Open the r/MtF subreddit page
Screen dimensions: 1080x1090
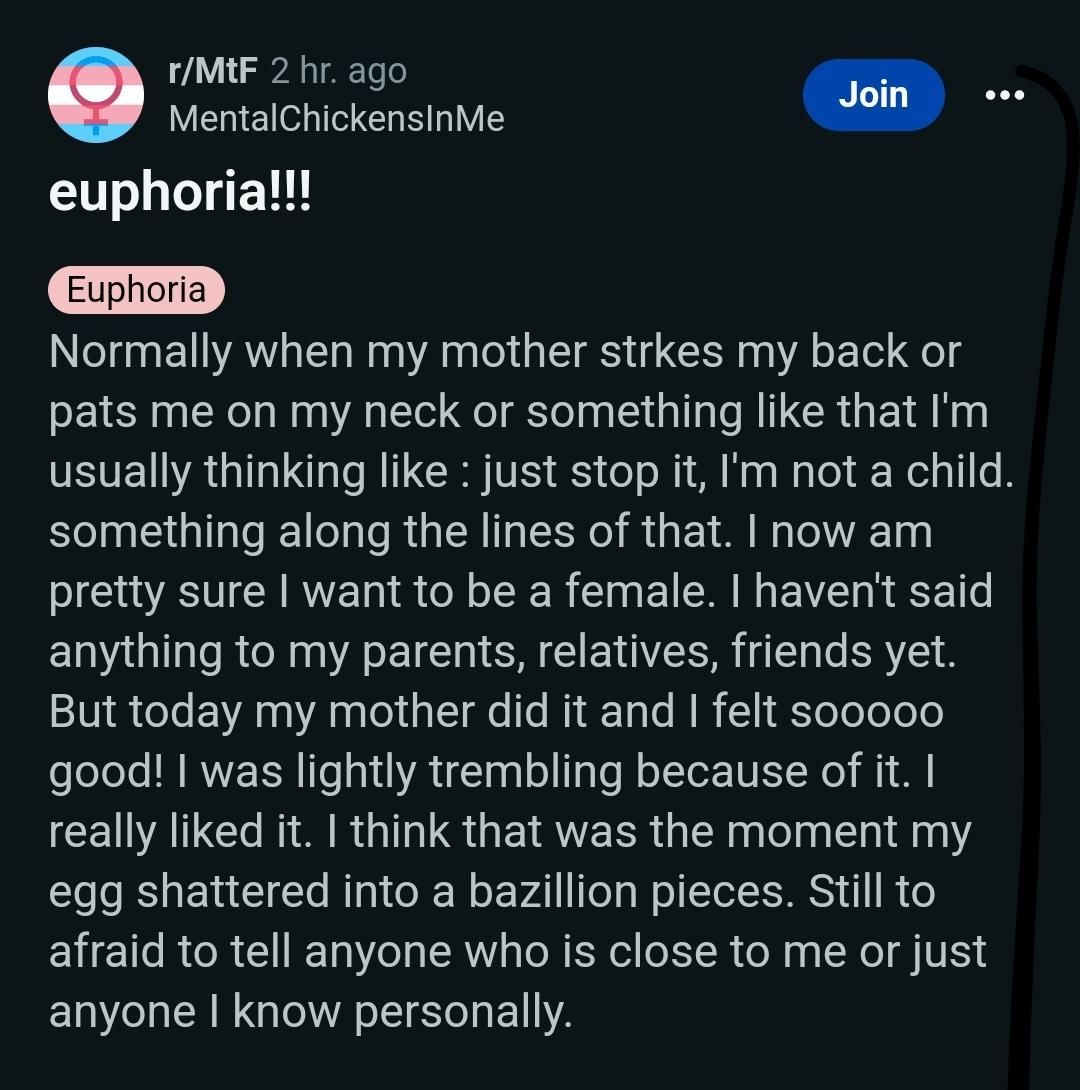(x=214, y=71)
